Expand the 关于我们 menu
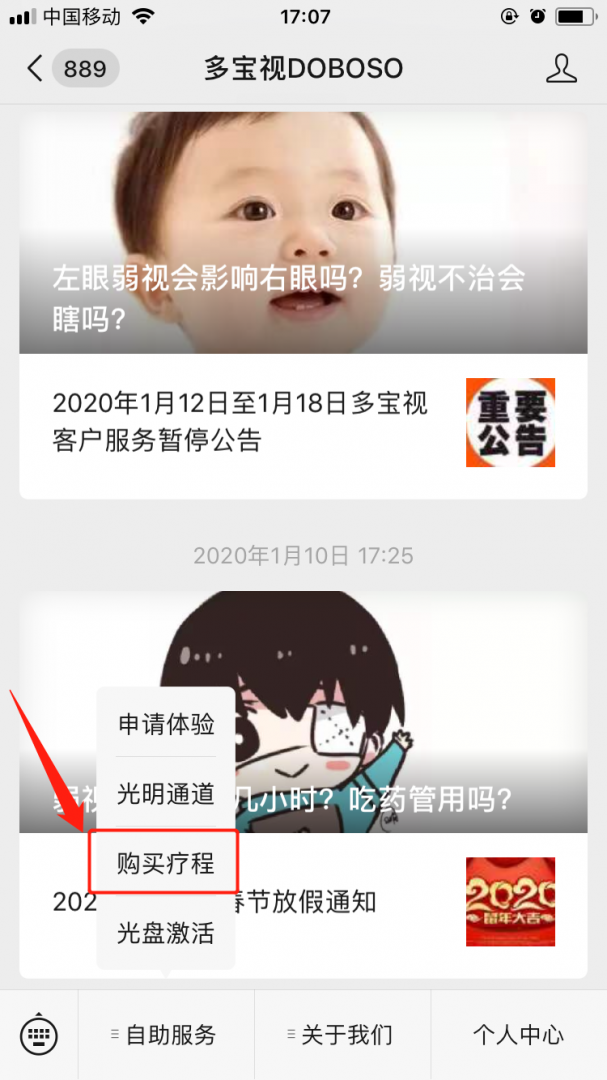The width and height of the screenshot is (607, 1080). pos(342,1035)
